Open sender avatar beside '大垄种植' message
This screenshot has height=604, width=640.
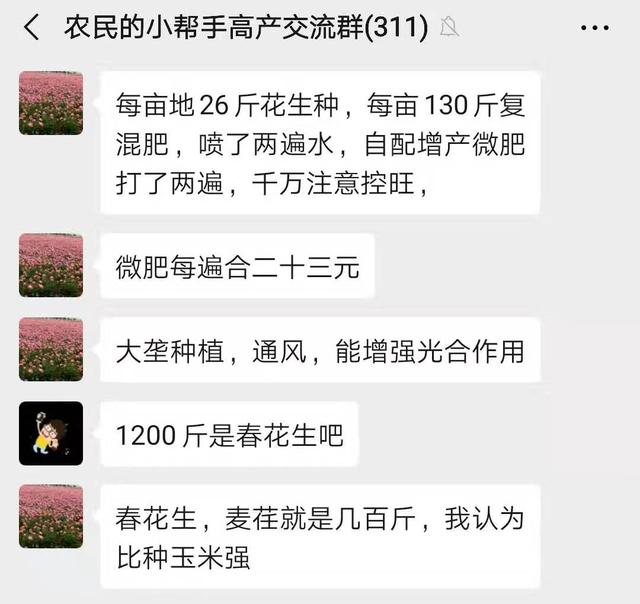[51, 349]
